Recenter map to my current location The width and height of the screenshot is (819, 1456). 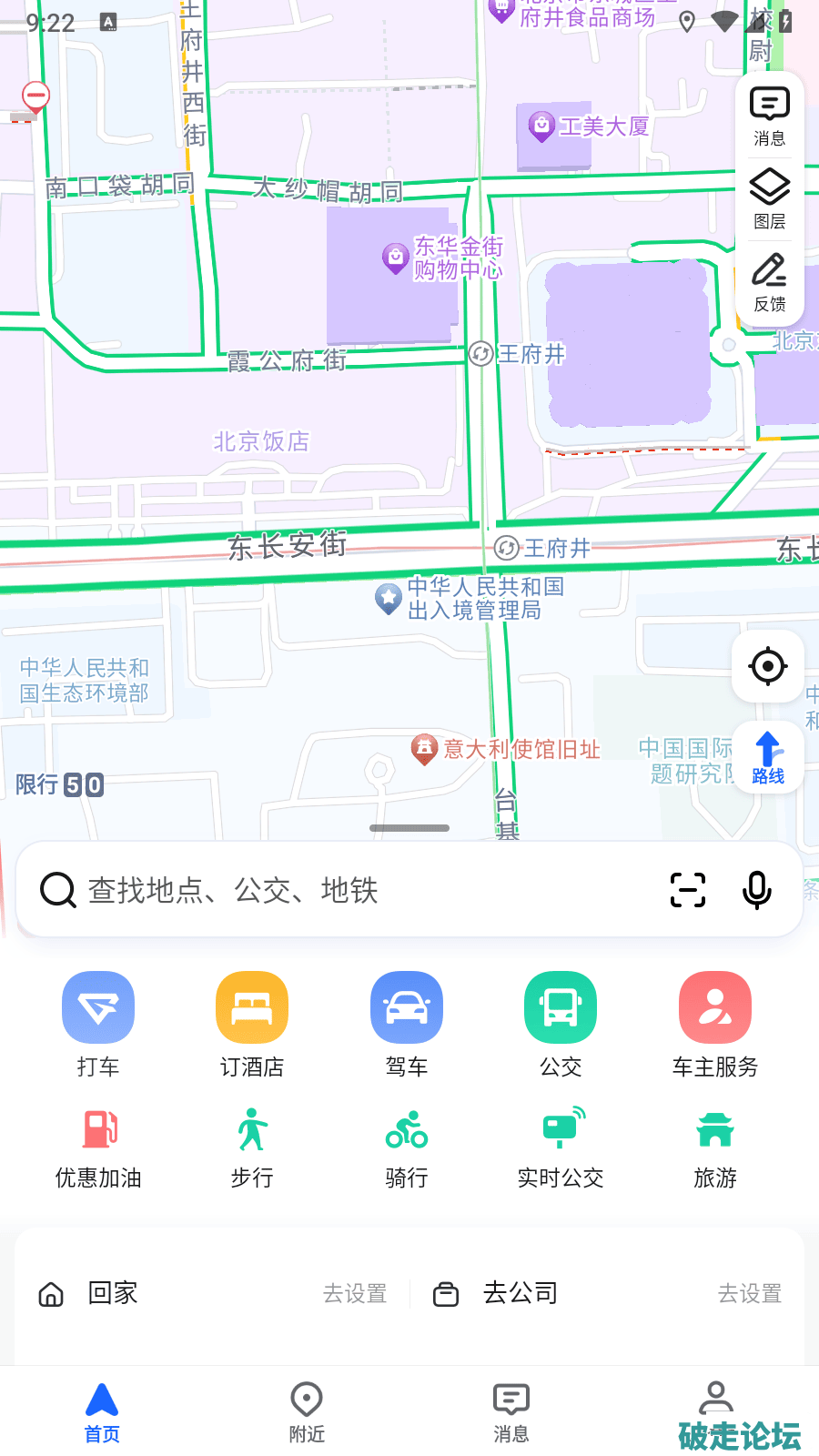point(767,666)
